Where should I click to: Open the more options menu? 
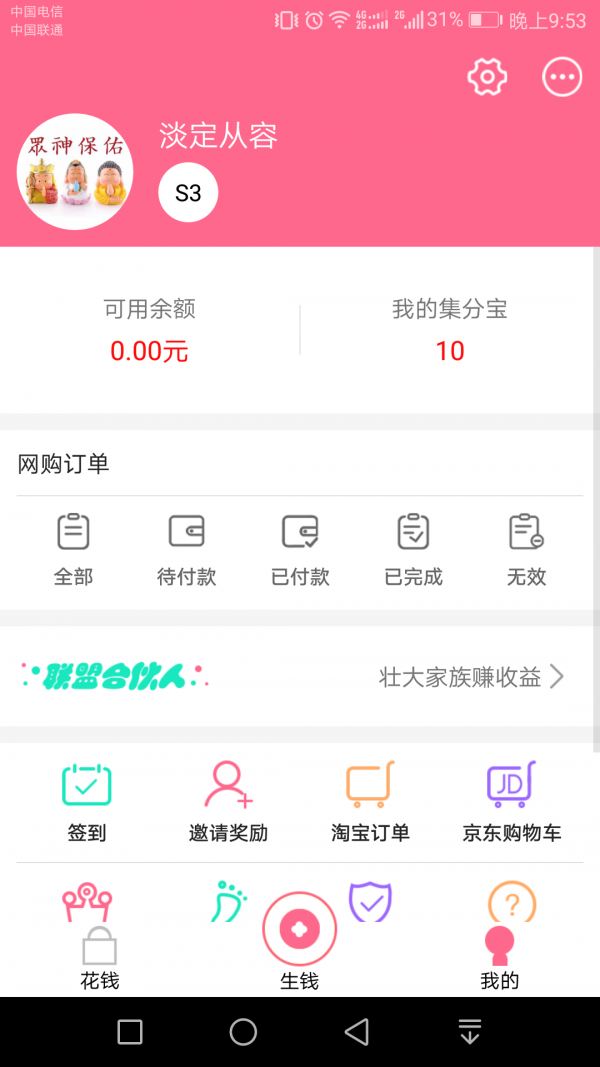pos(562,77)
